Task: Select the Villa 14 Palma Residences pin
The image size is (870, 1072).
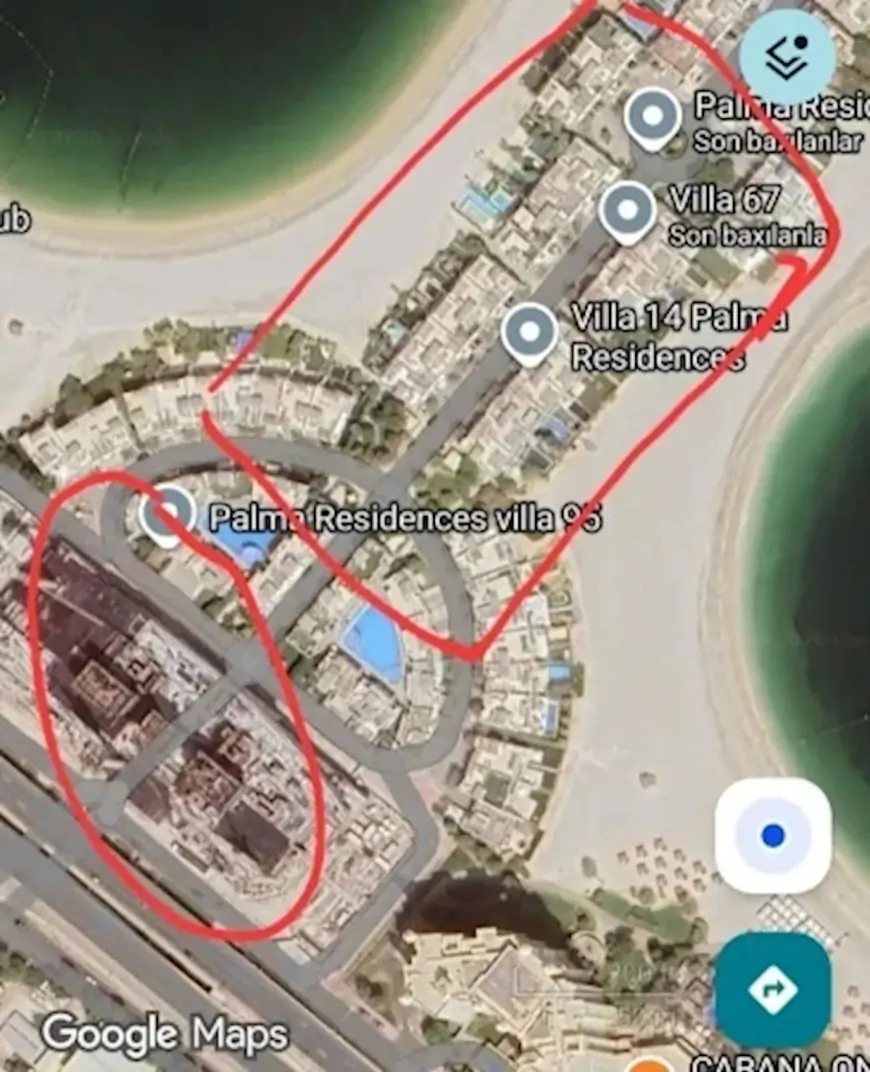Action: [x=529, y=333]
